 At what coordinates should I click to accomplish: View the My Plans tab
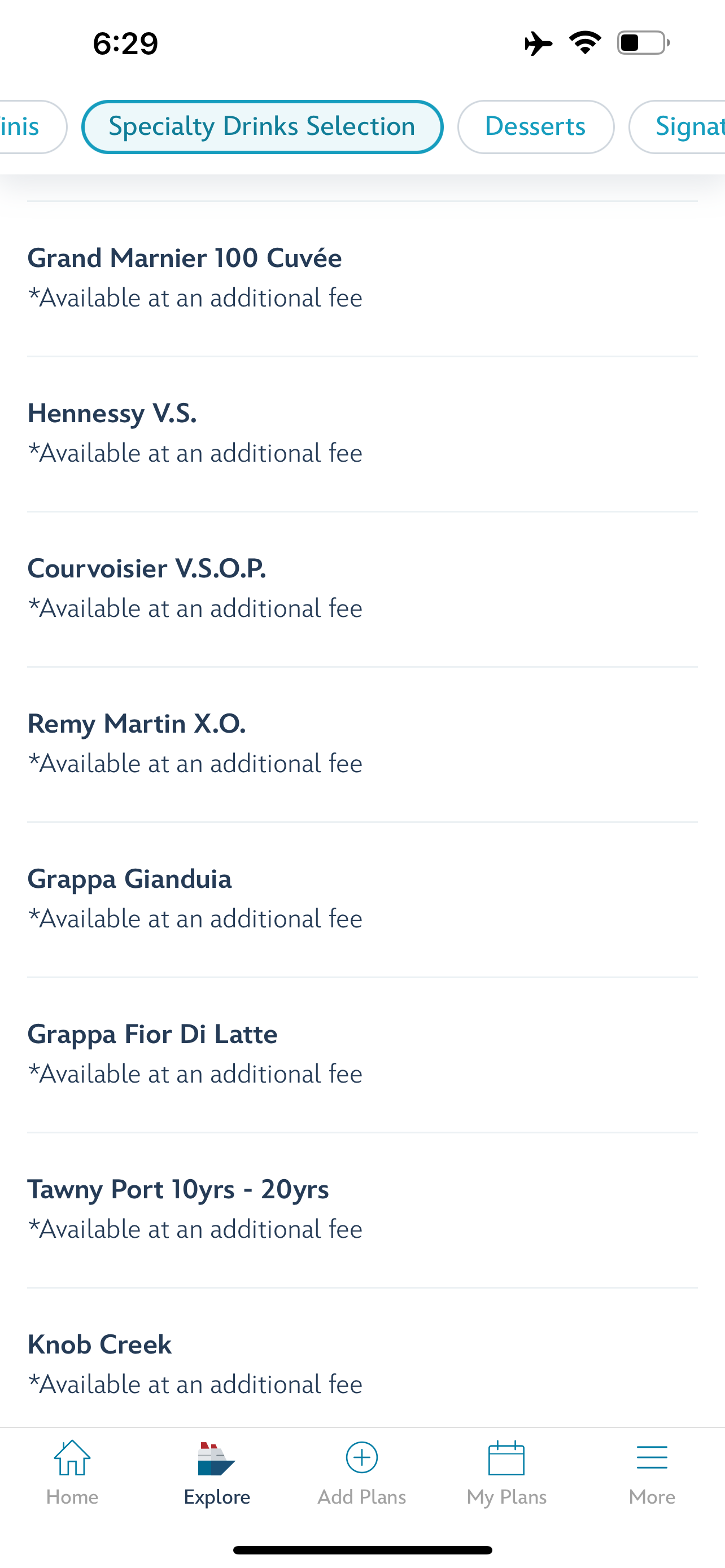tap(506, 1472)
